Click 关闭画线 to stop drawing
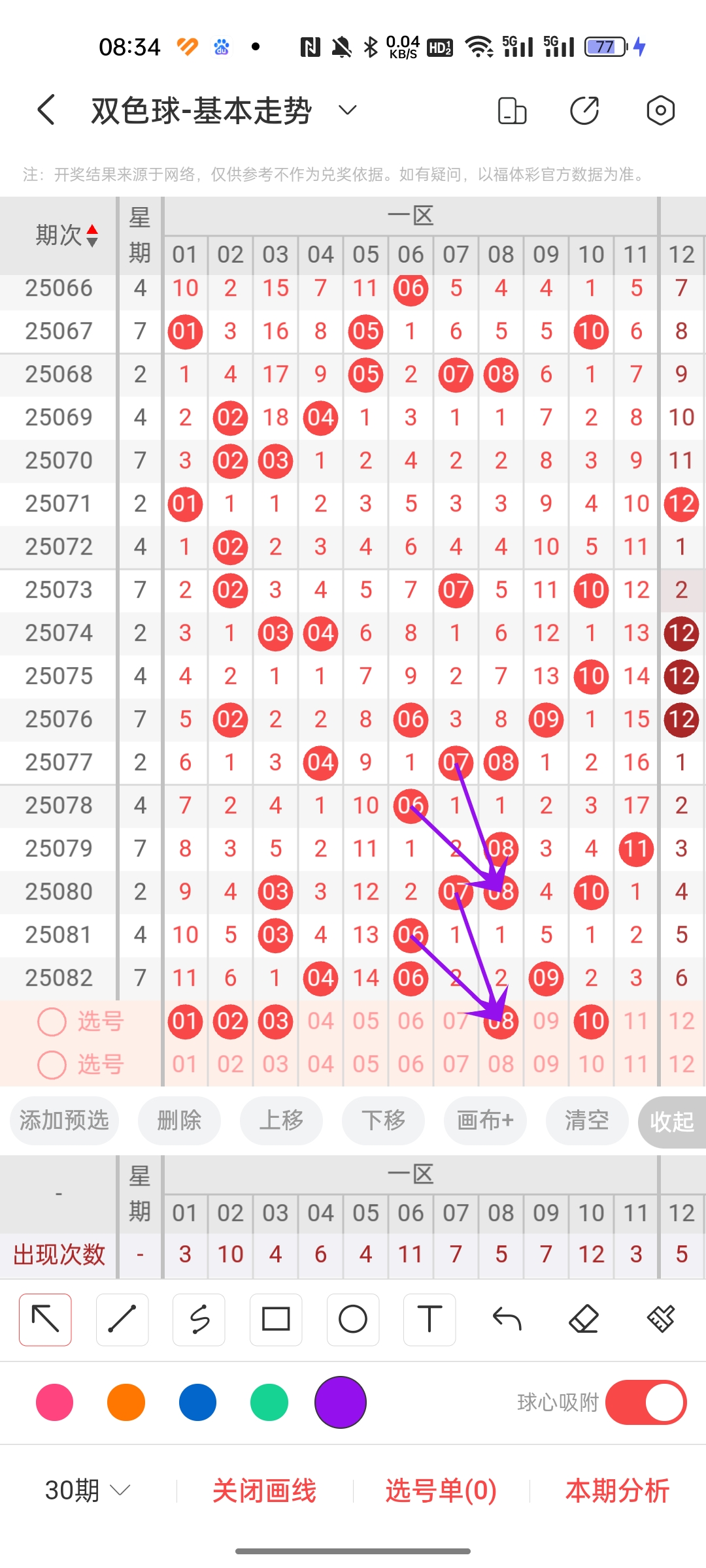The image size is (706, 1568). tap(265, 1492)
